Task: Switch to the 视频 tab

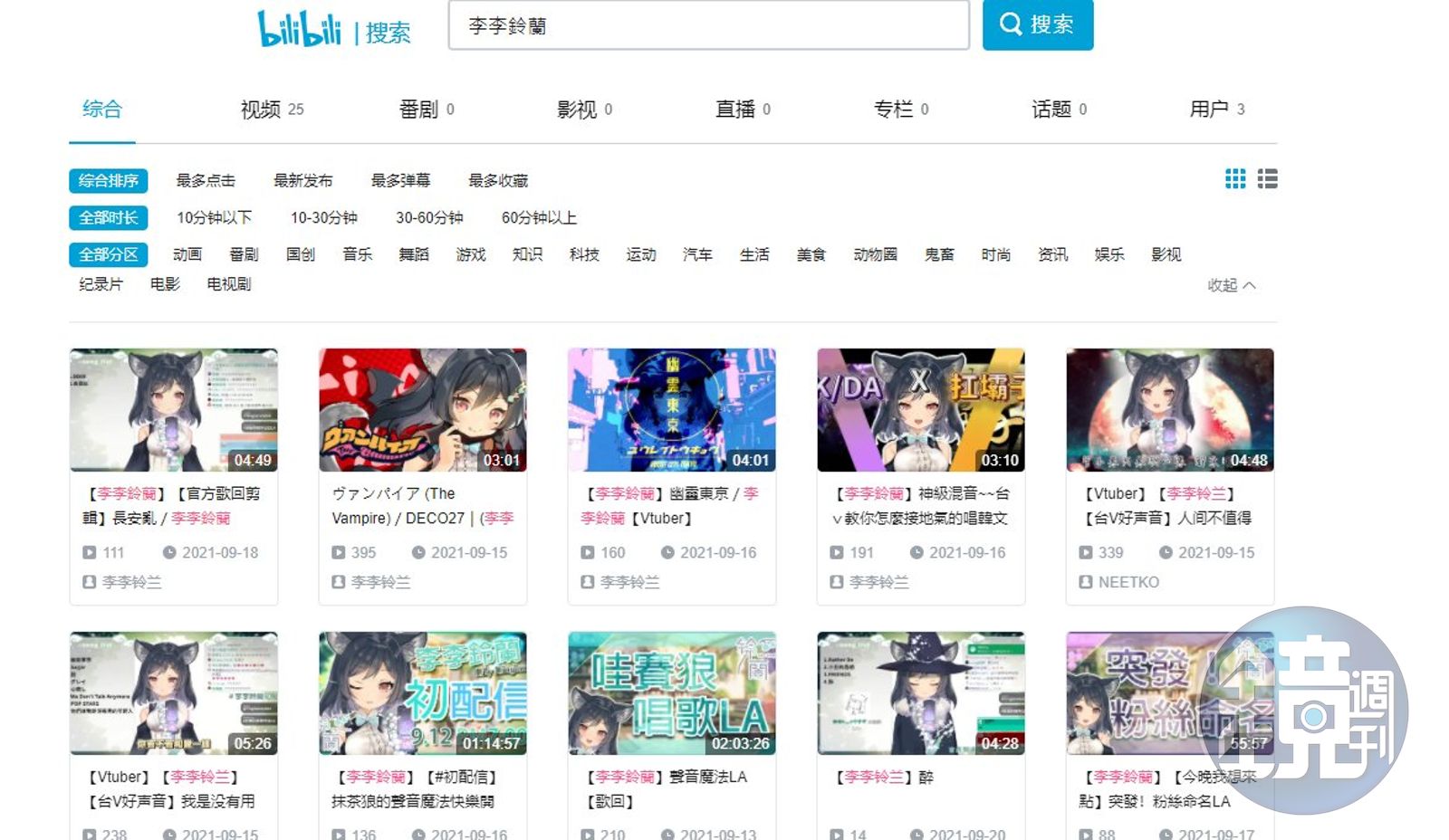Action: click(271, 110)
